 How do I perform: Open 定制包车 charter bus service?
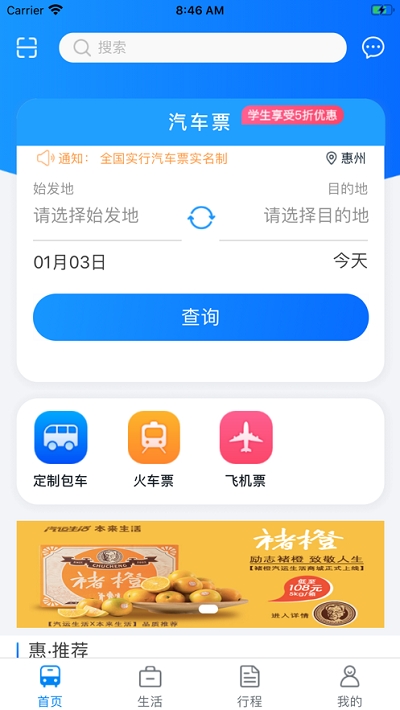[x=61, y=449]
